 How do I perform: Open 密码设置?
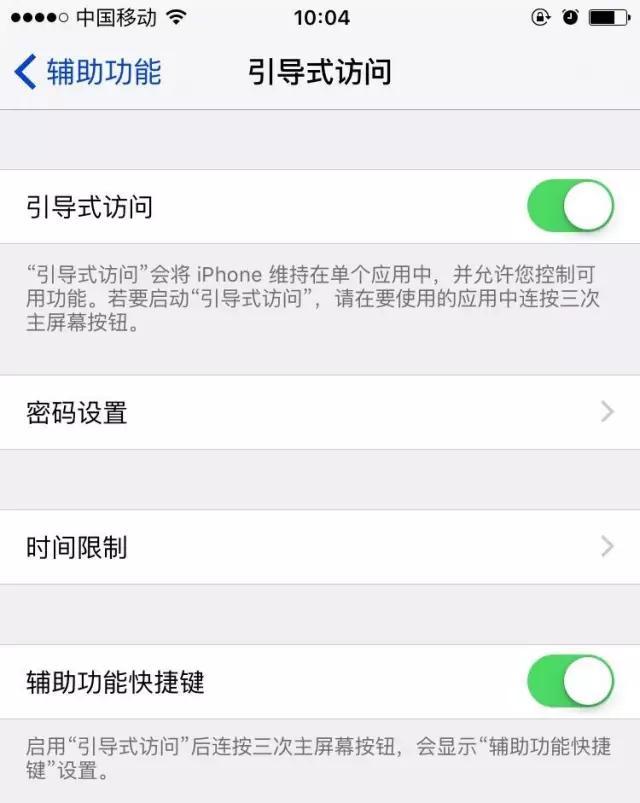[x=320, y=412]
